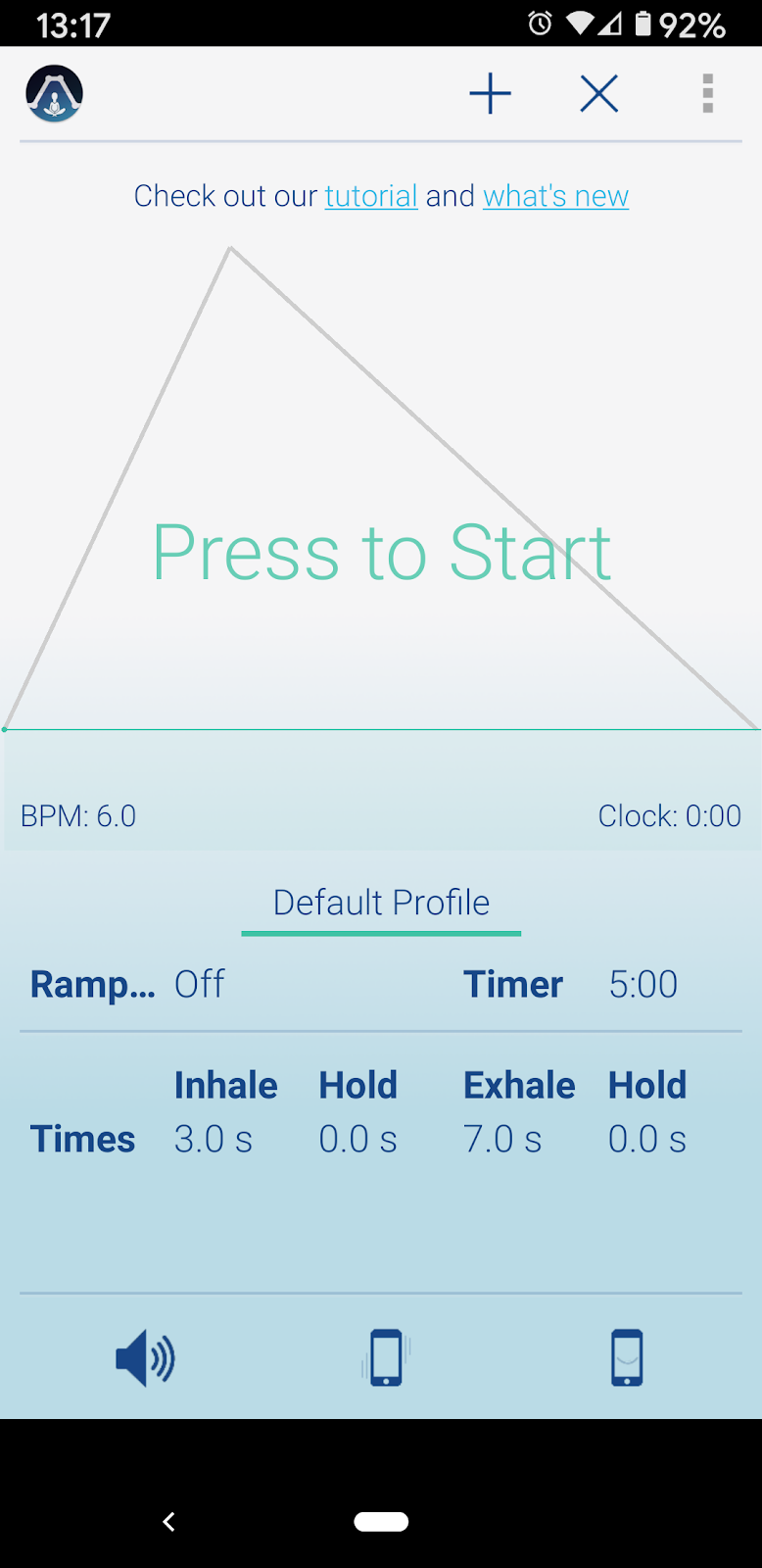Screen dimensions: 762x1568
Task: Tap Press to Start to begin breathing
Action: (x=381, y=553)
